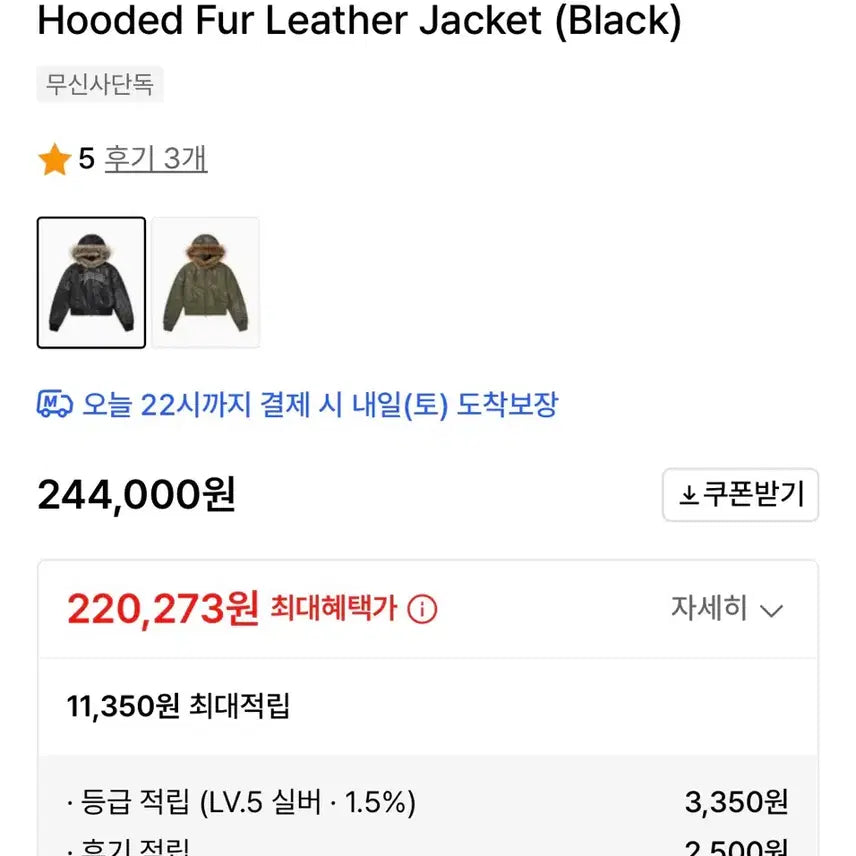The image size is (856, 856).
Task: Tap the 쿠폰받기 coupon download button
Action: 740,495
